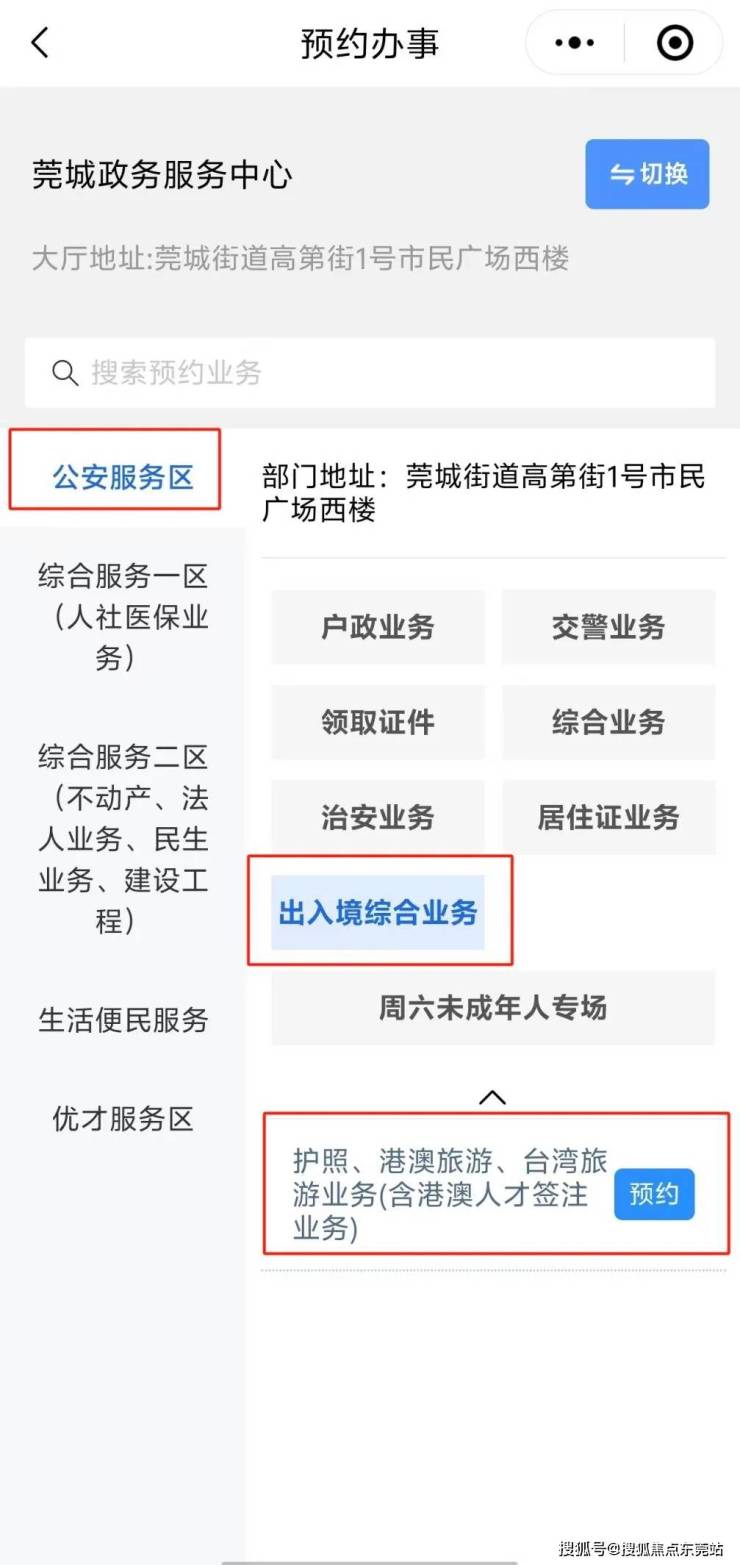Switch to 综合服务二区 section

tap(123, 838)
